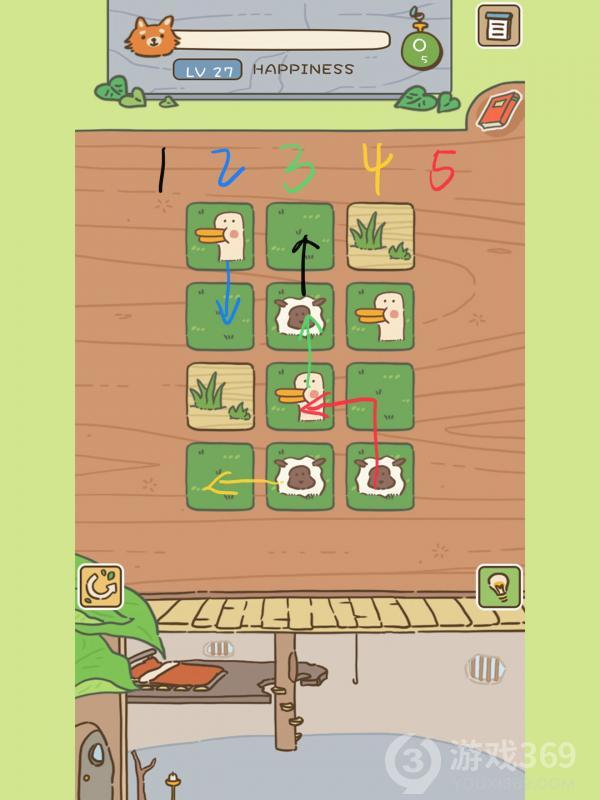Open the red book icon
The height and width of the screenshot is (800, 600).
click(x=498, y=109)
